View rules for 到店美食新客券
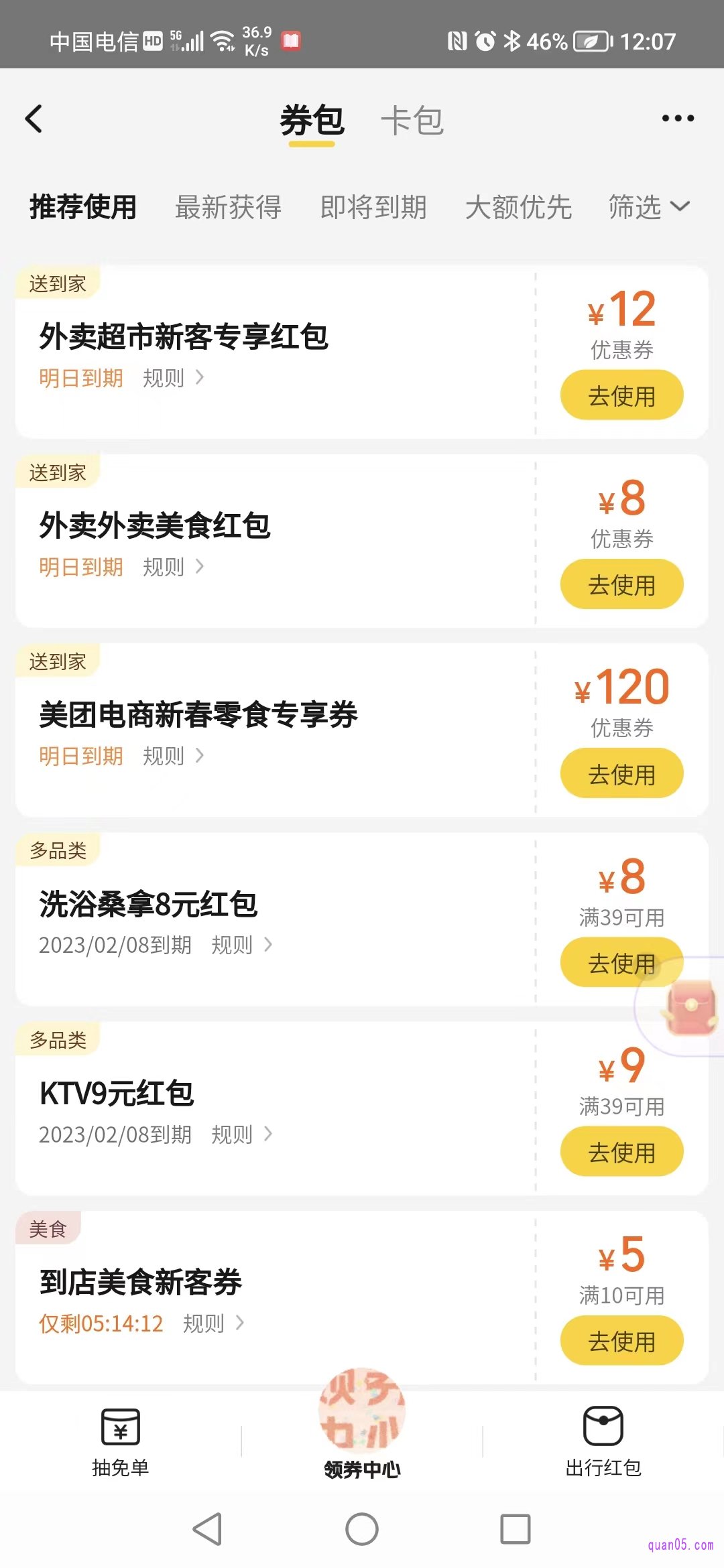 point(213,1323)
